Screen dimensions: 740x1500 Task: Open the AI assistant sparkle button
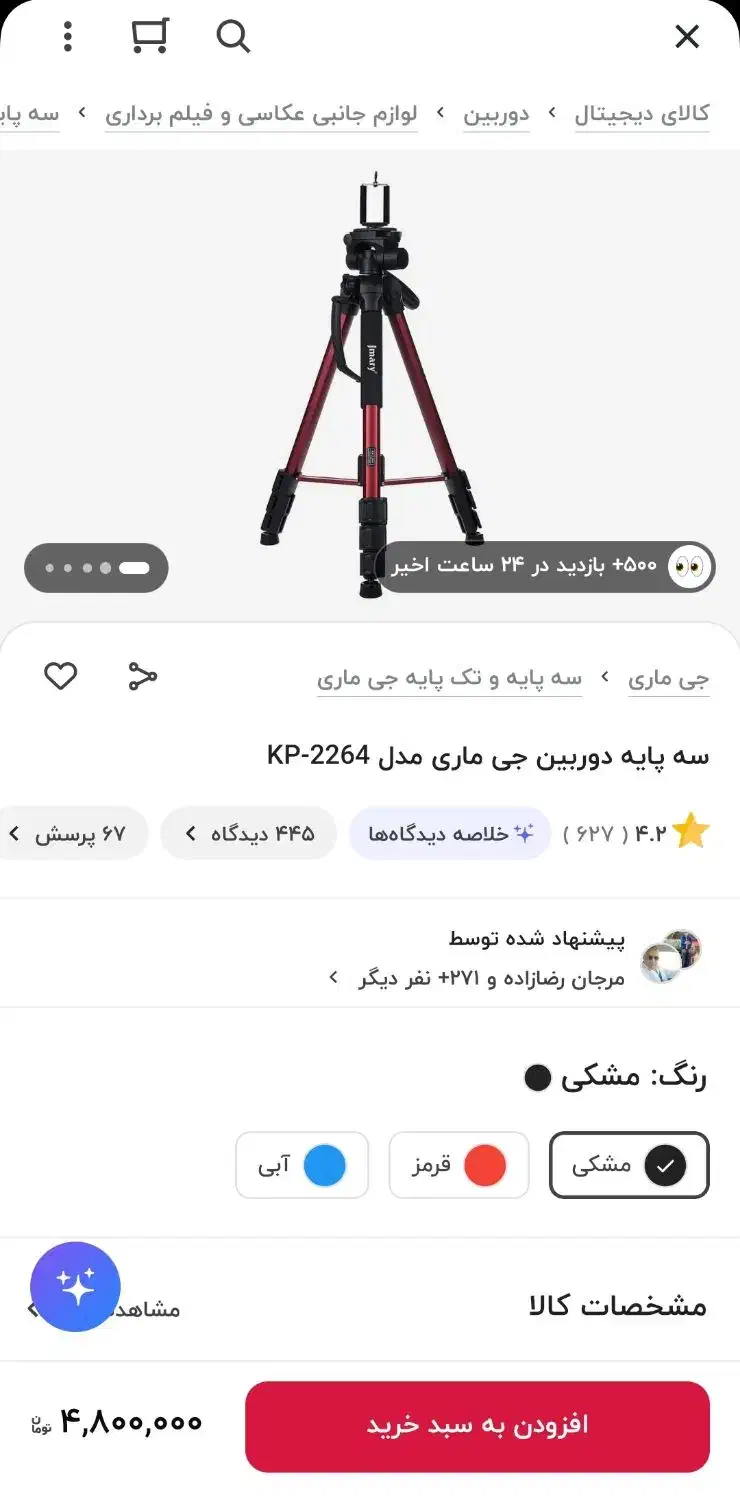pyautogui.click(x=75, y=1288)
